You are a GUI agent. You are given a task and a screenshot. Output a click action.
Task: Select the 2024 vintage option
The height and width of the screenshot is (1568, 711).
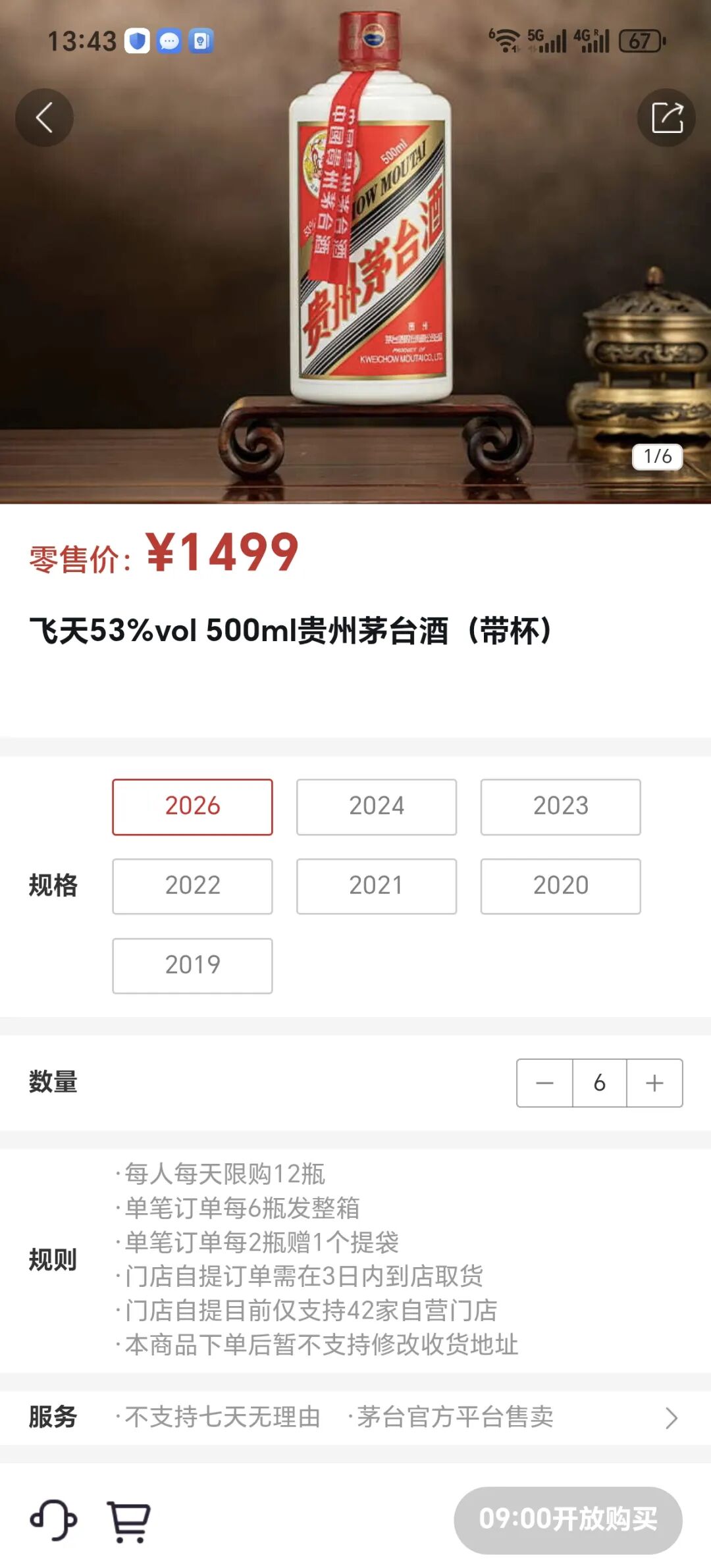click(x=376, y=806)
